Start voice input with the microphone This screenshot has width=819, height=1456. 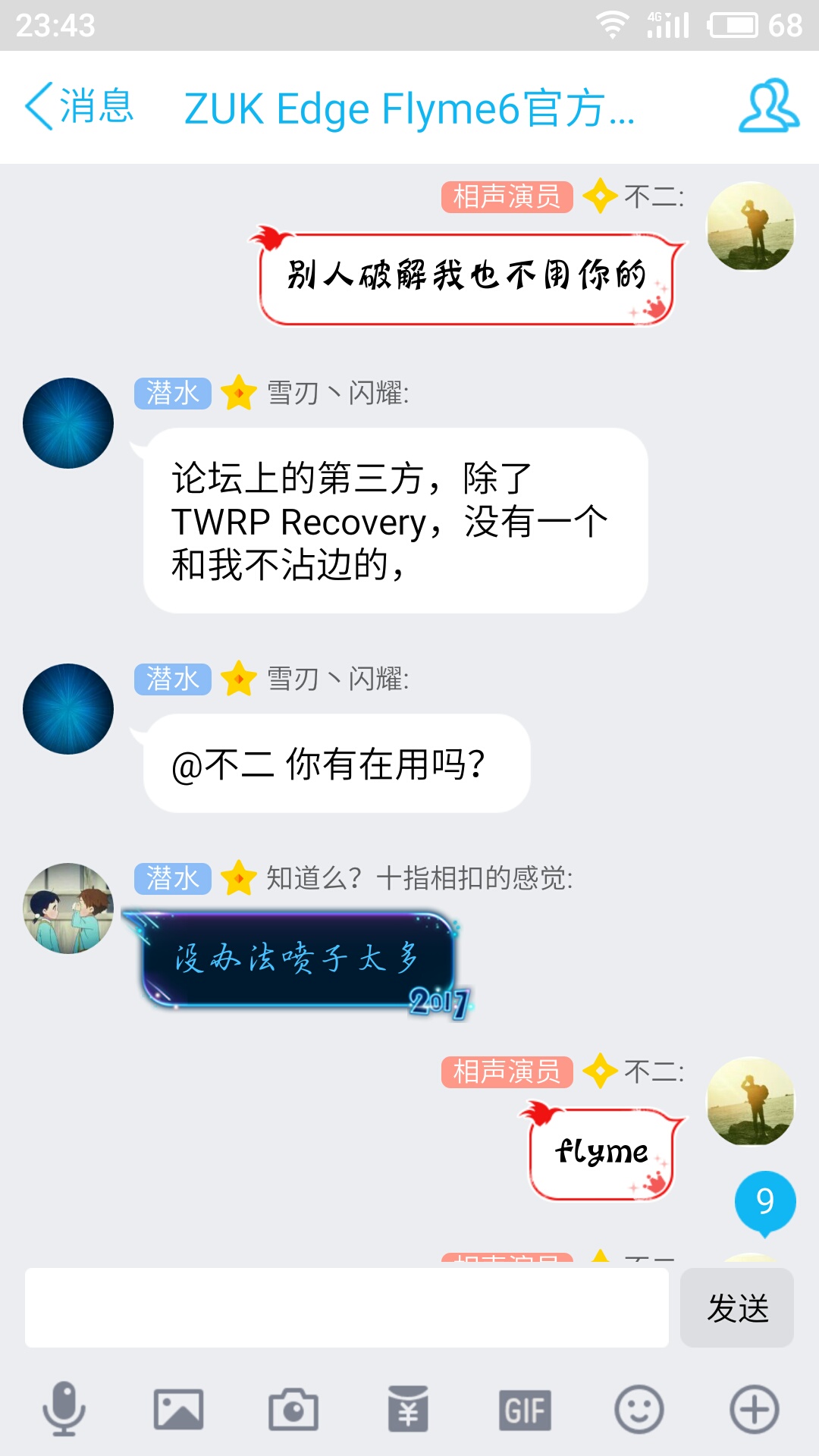point(64,1409)
